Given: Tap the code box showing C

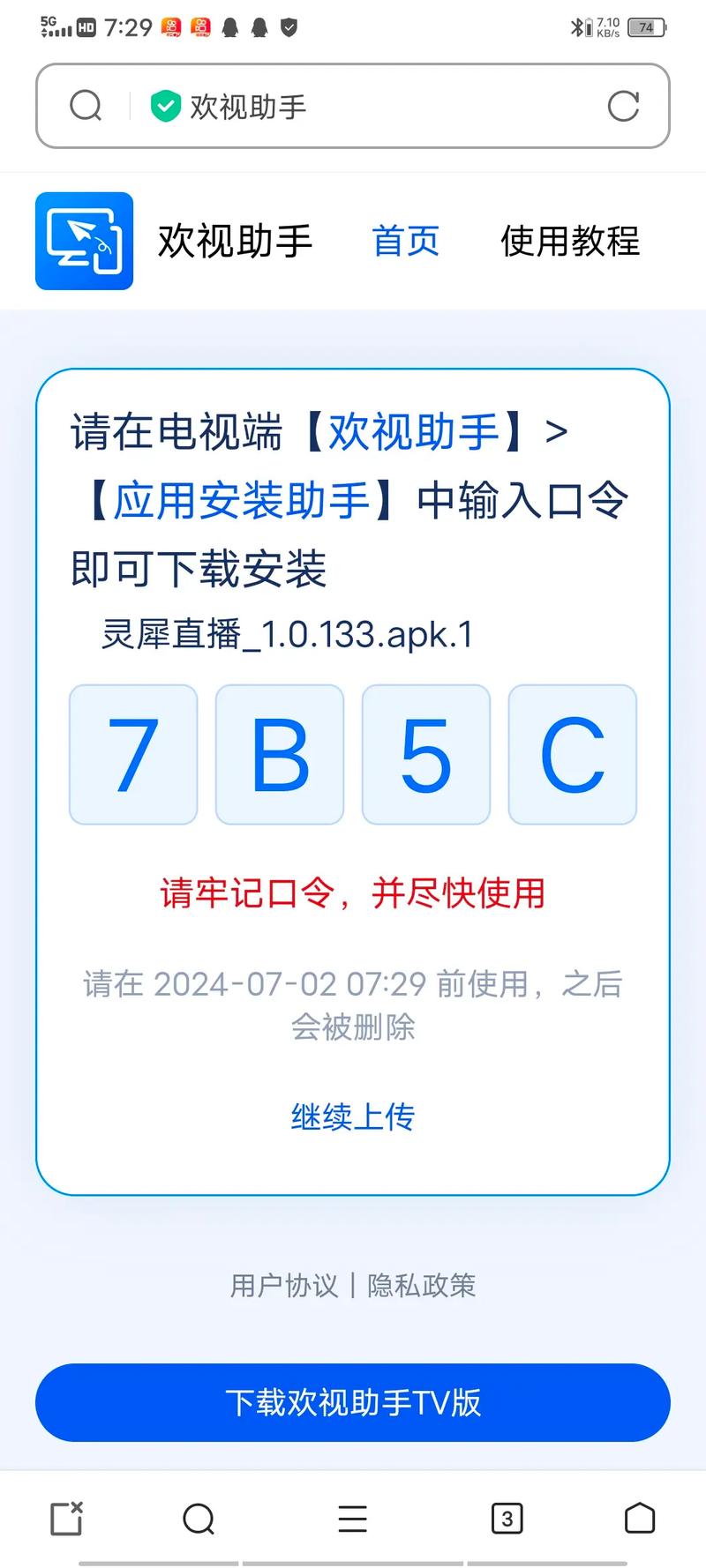Looking at the screenshot, I should click(571, 755).
